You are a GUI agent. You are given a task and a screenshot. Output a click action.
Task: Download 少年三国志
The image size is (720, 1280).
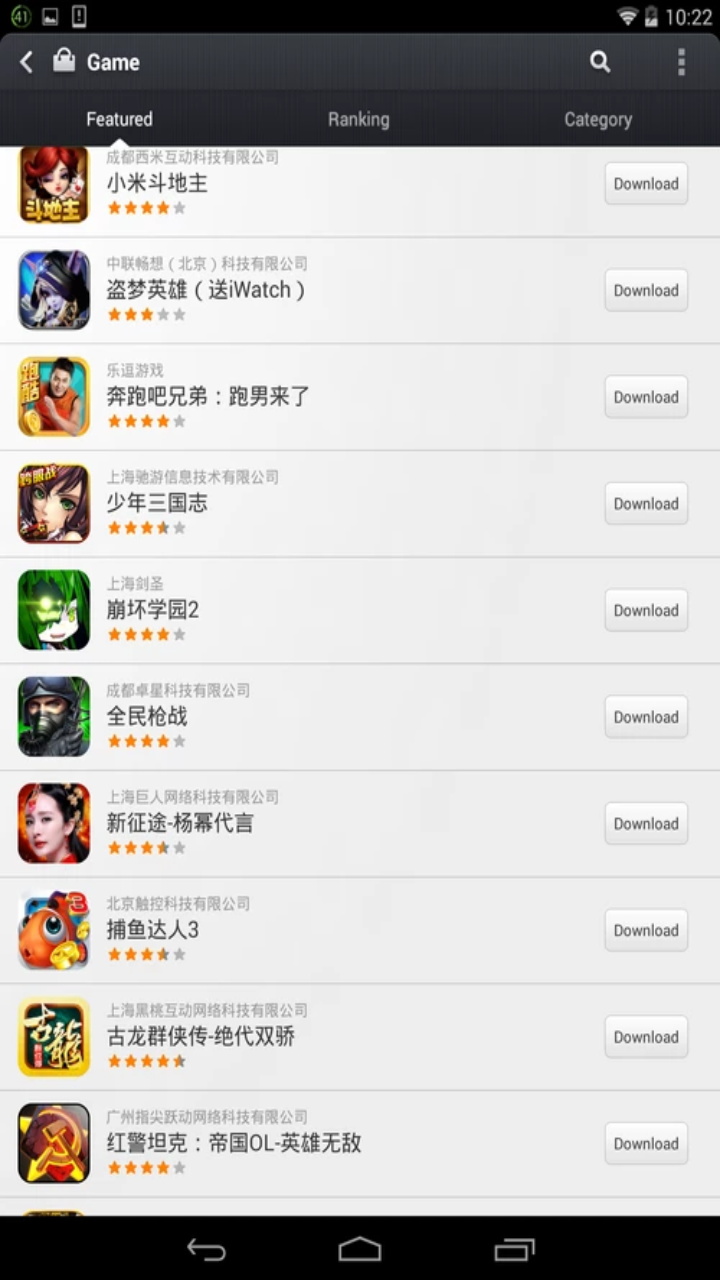(x=646, y=504)
